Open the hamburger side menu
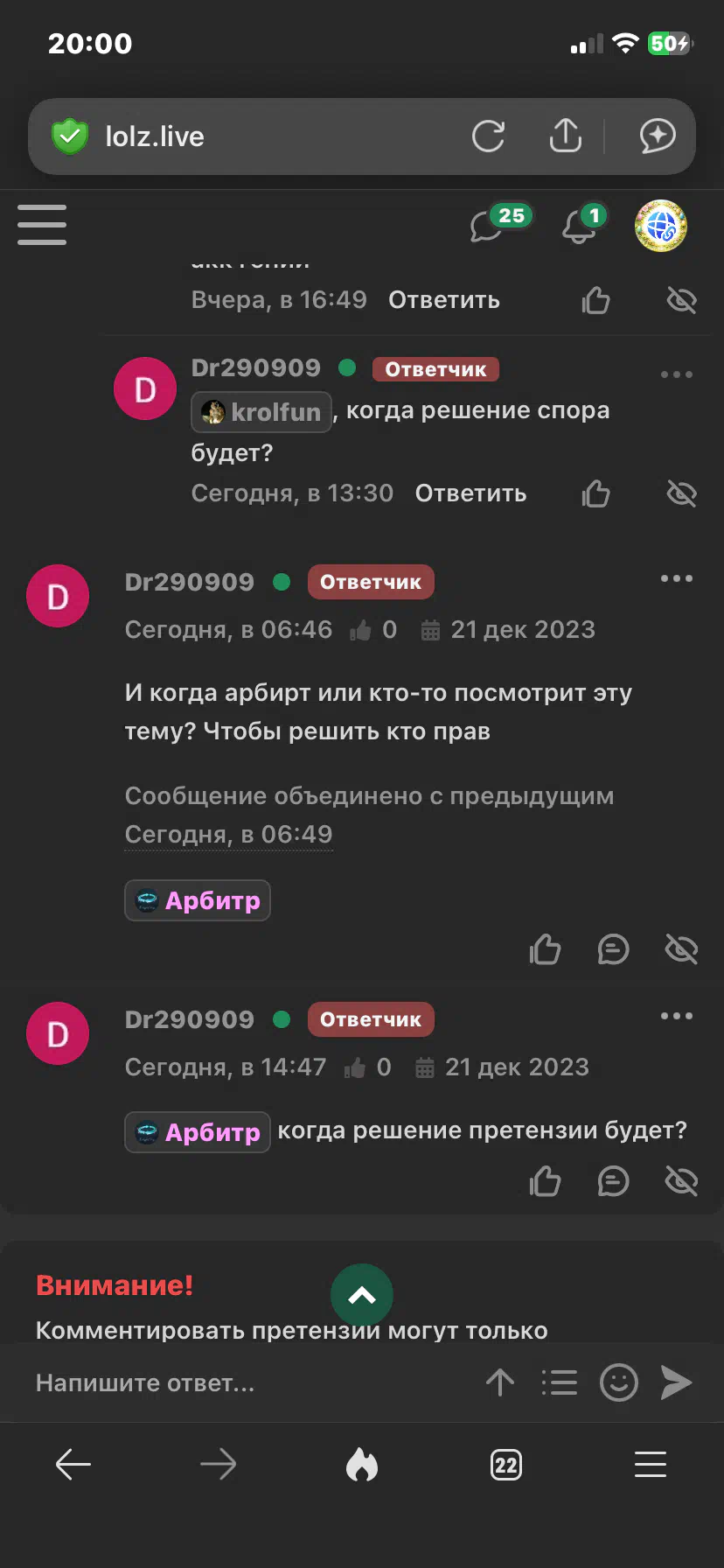724x1568 pixels. coord(42,225)
